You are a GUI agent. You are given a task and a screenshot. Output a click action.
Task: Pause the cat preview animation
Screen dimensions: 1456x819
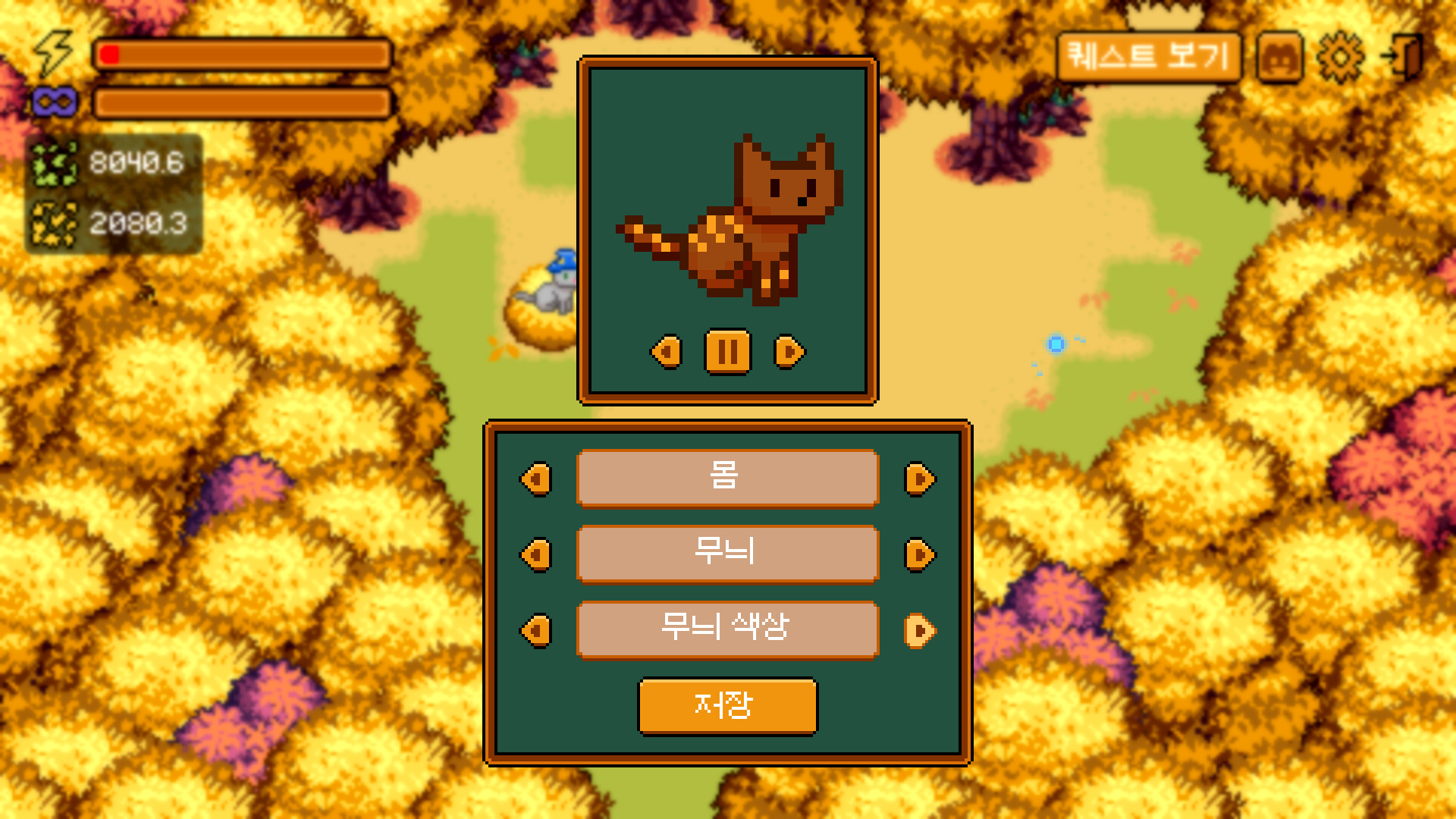point(727,352)
